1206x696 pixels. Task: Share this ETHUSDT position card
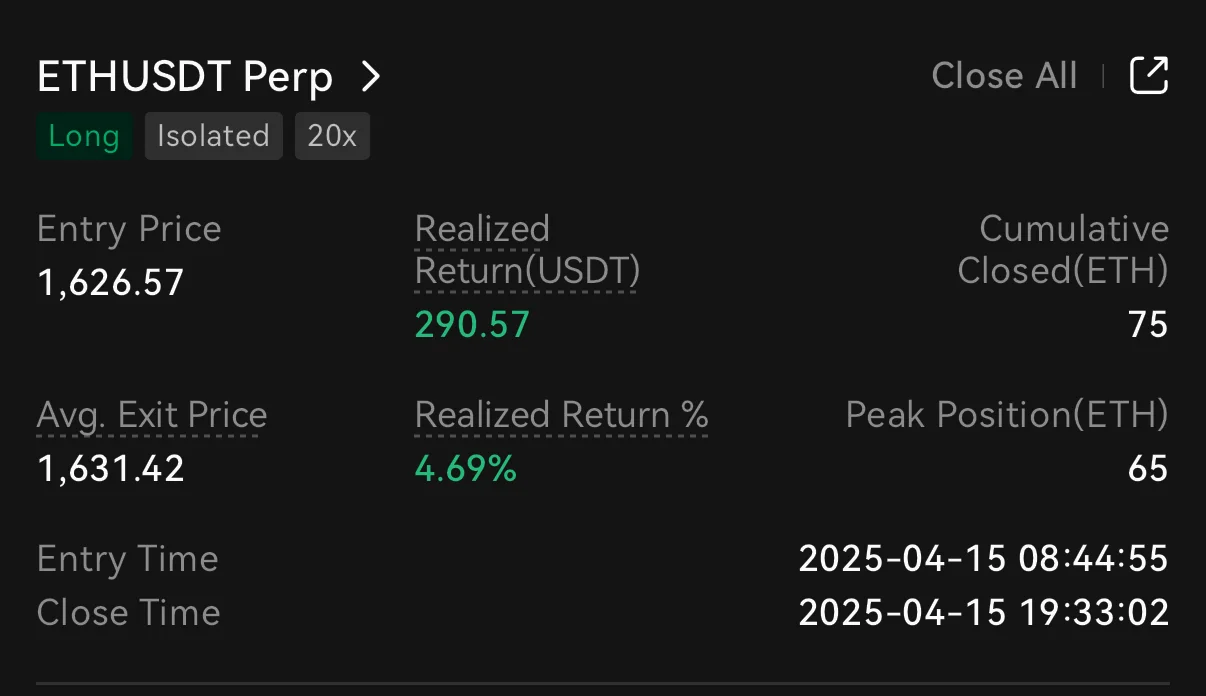1148,76
